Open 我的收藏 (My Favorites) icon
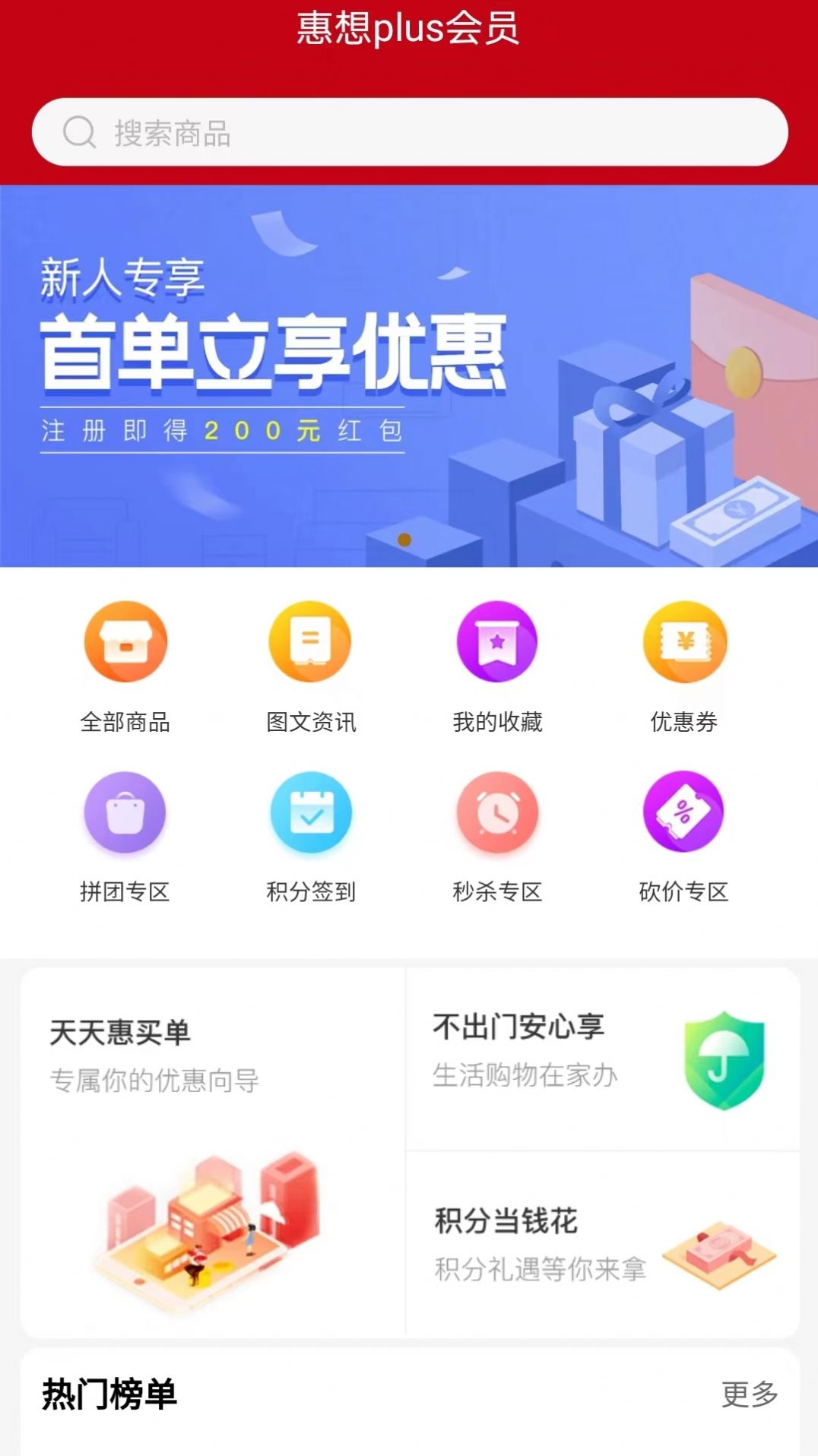The width and height of the screenshot is (818, 1456). (x=498, y=641)
